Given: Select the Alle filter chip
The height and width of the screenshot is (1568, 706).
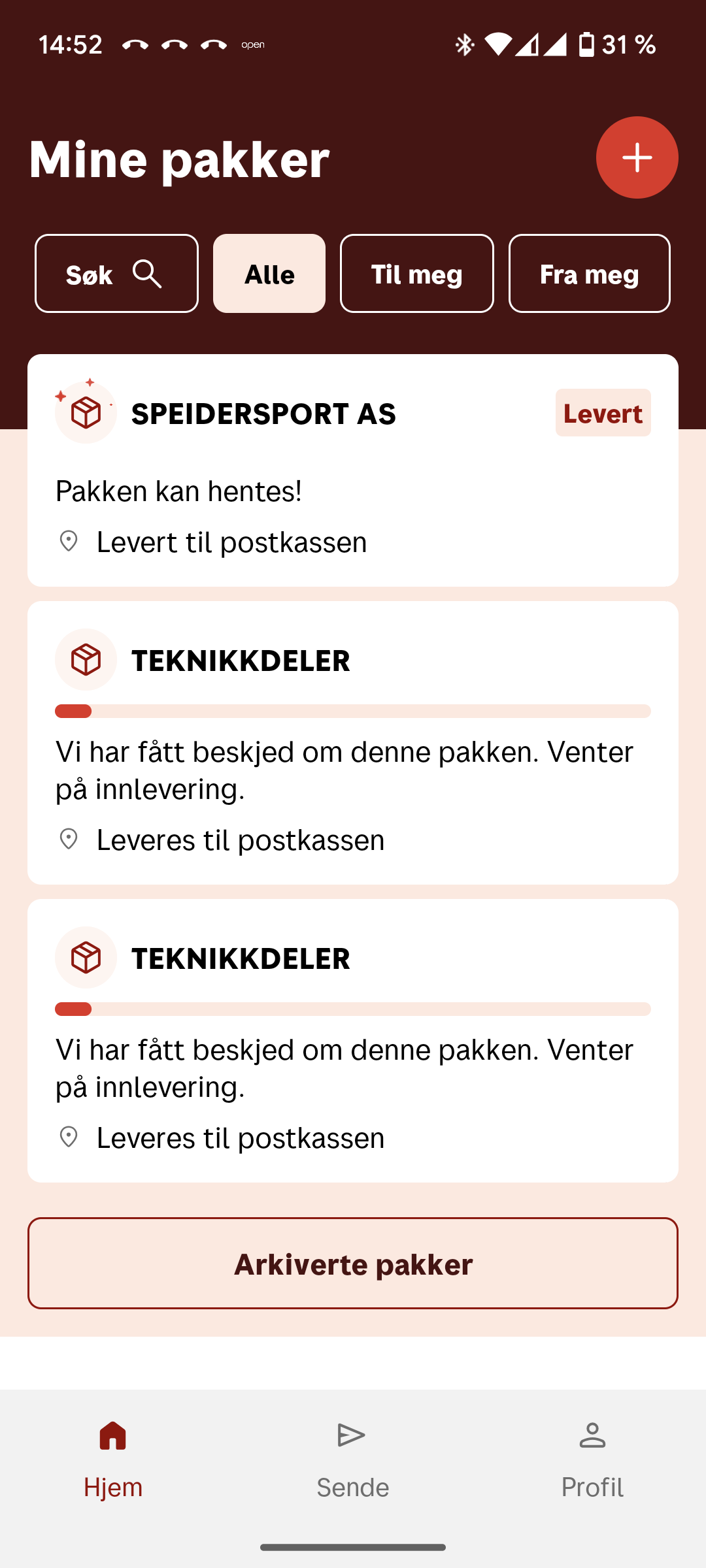Looking at the screenshot, I should [x=269, y=274].
